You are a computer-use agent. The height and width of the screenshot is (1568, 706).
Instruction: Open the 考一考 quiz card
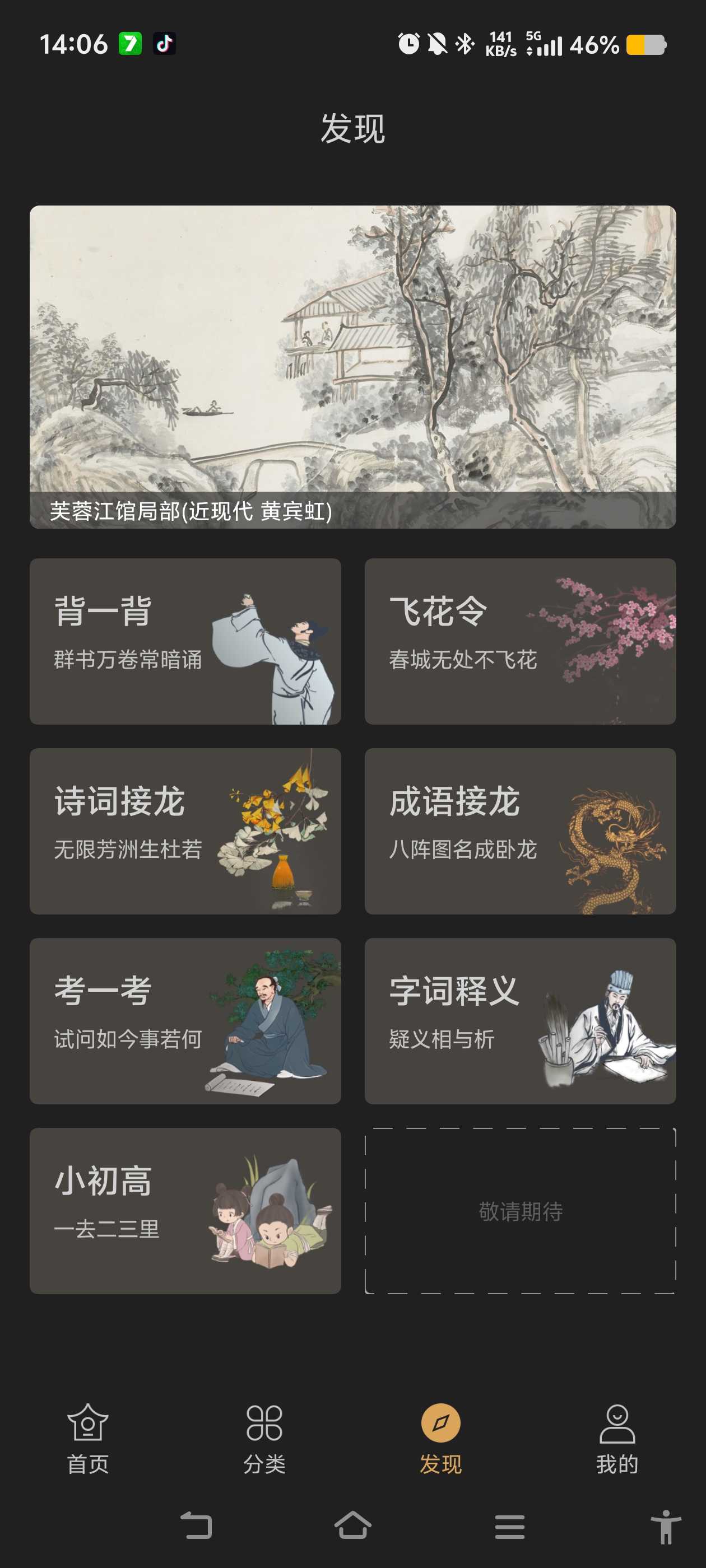[185, 1021]
